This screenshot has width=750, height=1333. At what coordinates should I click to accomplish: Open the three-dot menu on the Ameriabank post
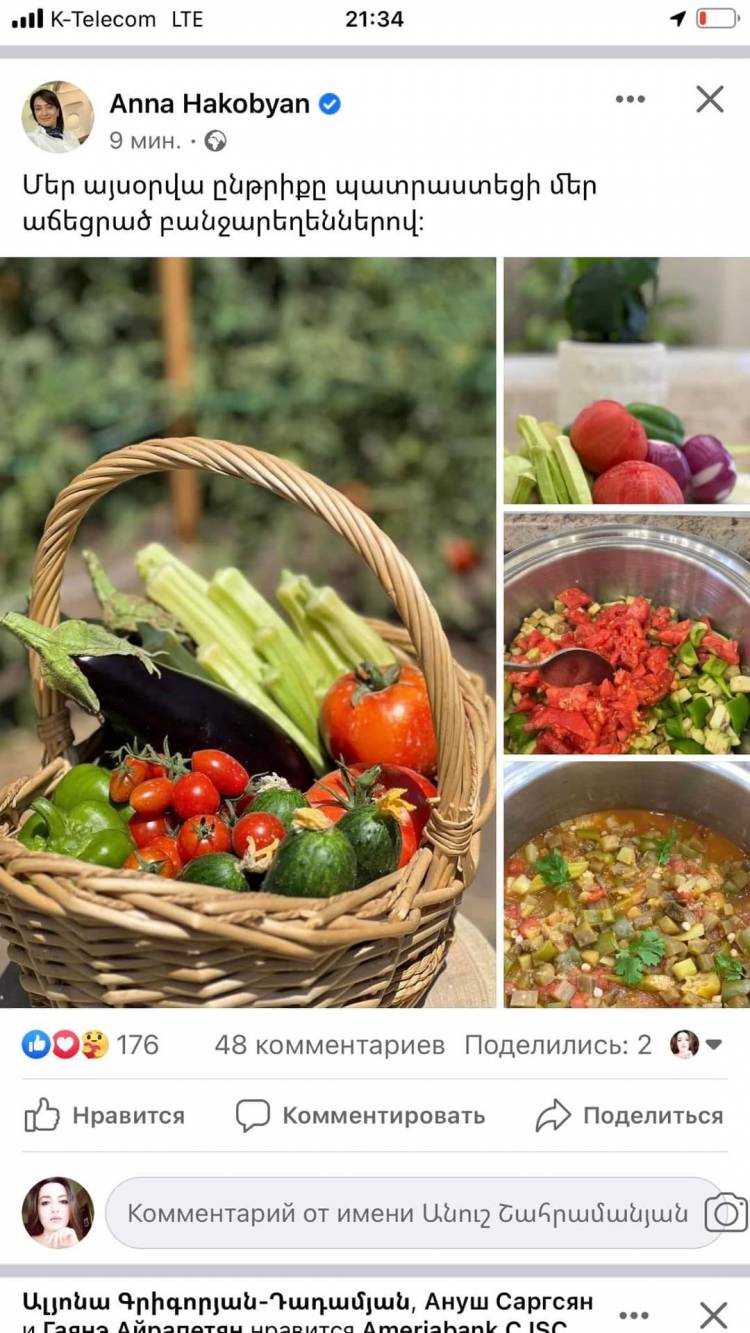pos(635,1314)
